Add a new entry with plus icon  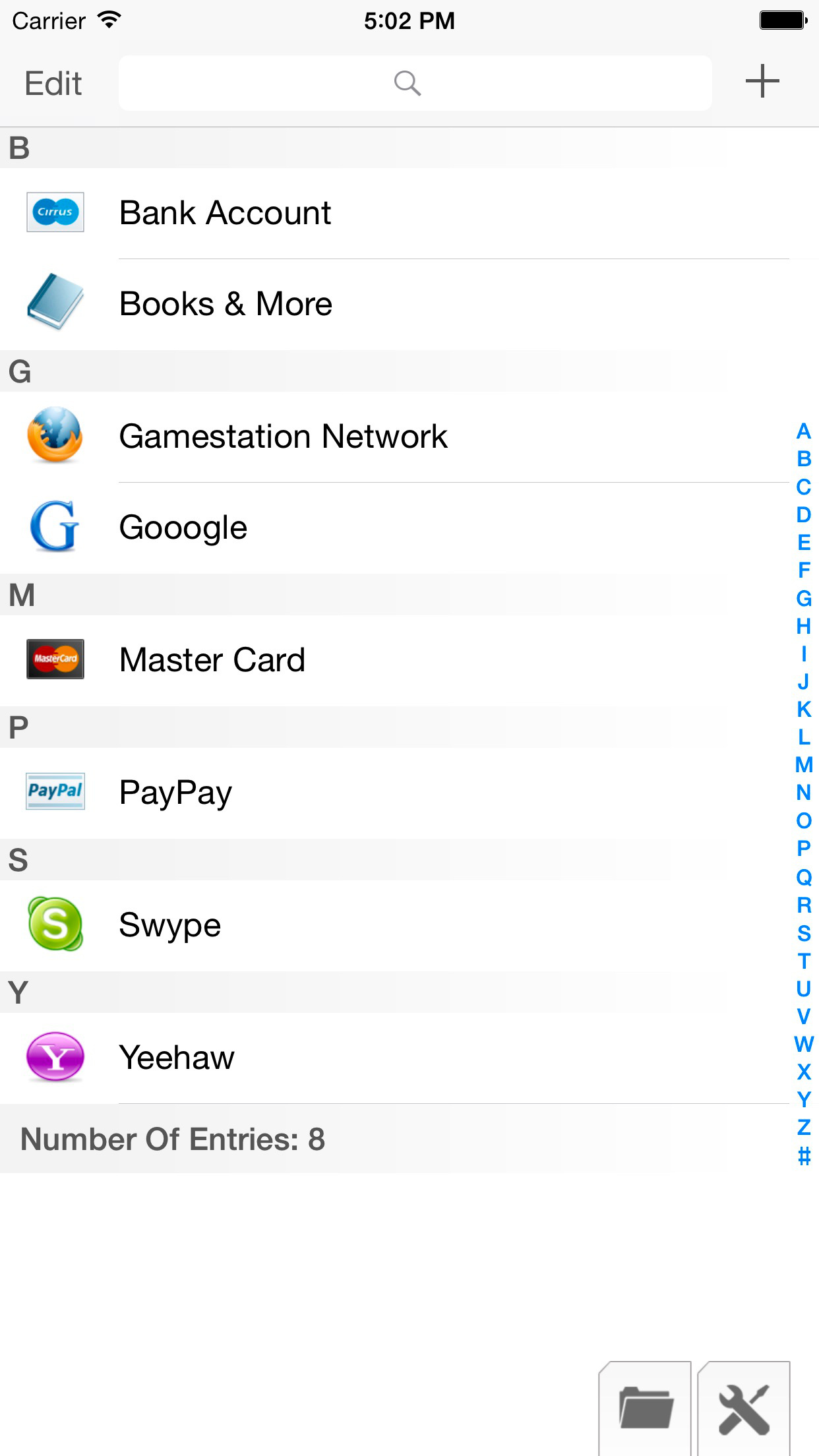pyautogui.click(x=762, y=81)
